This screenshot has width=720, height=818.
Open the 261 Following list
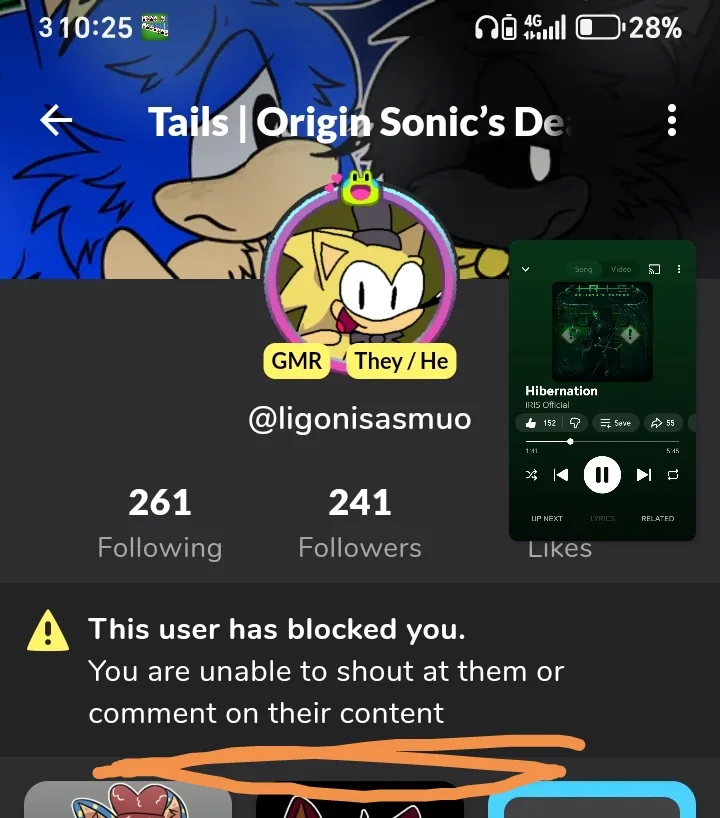160,522
